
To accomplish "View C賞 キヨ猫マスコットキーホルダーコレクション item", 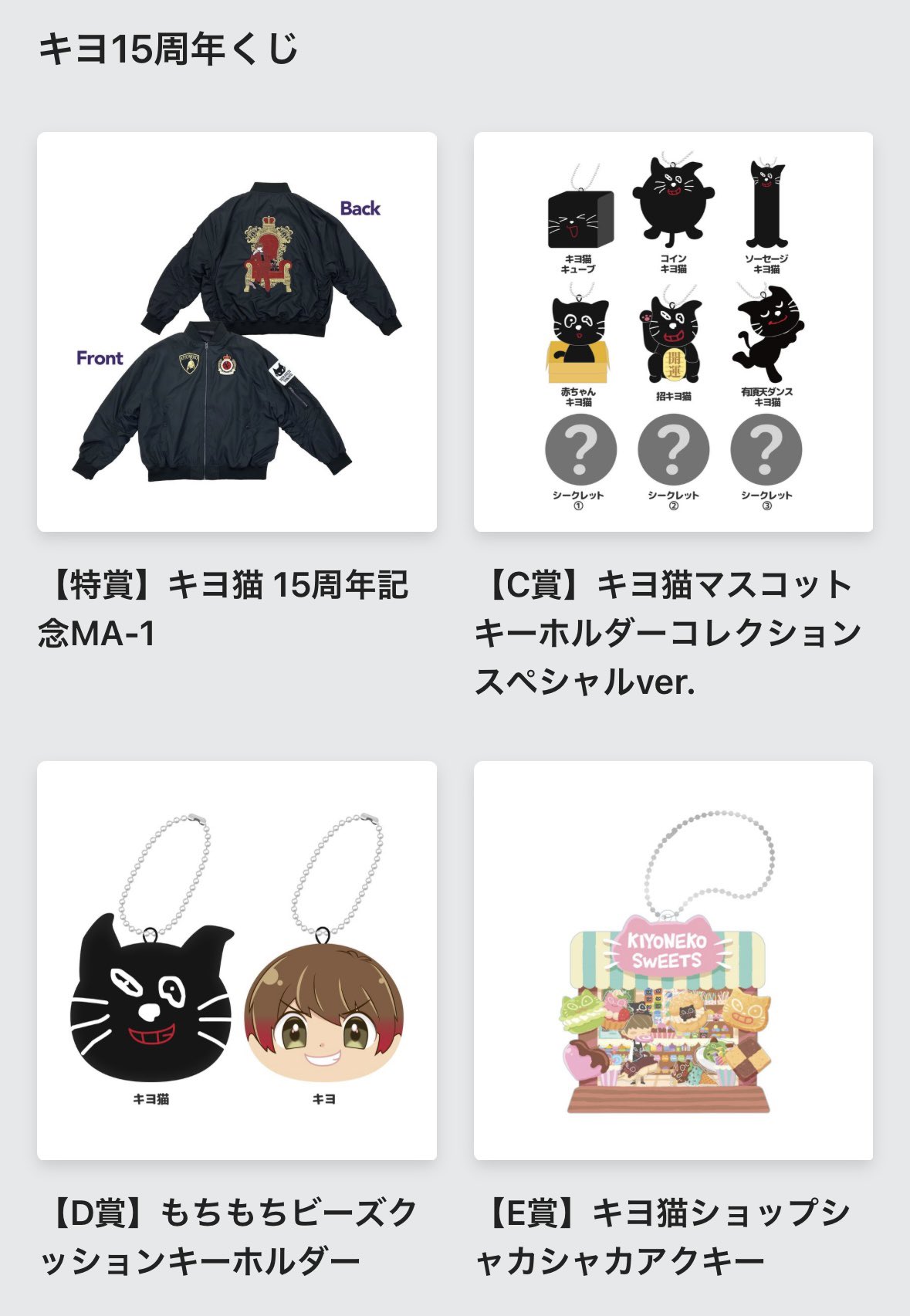I will point(673,332).
